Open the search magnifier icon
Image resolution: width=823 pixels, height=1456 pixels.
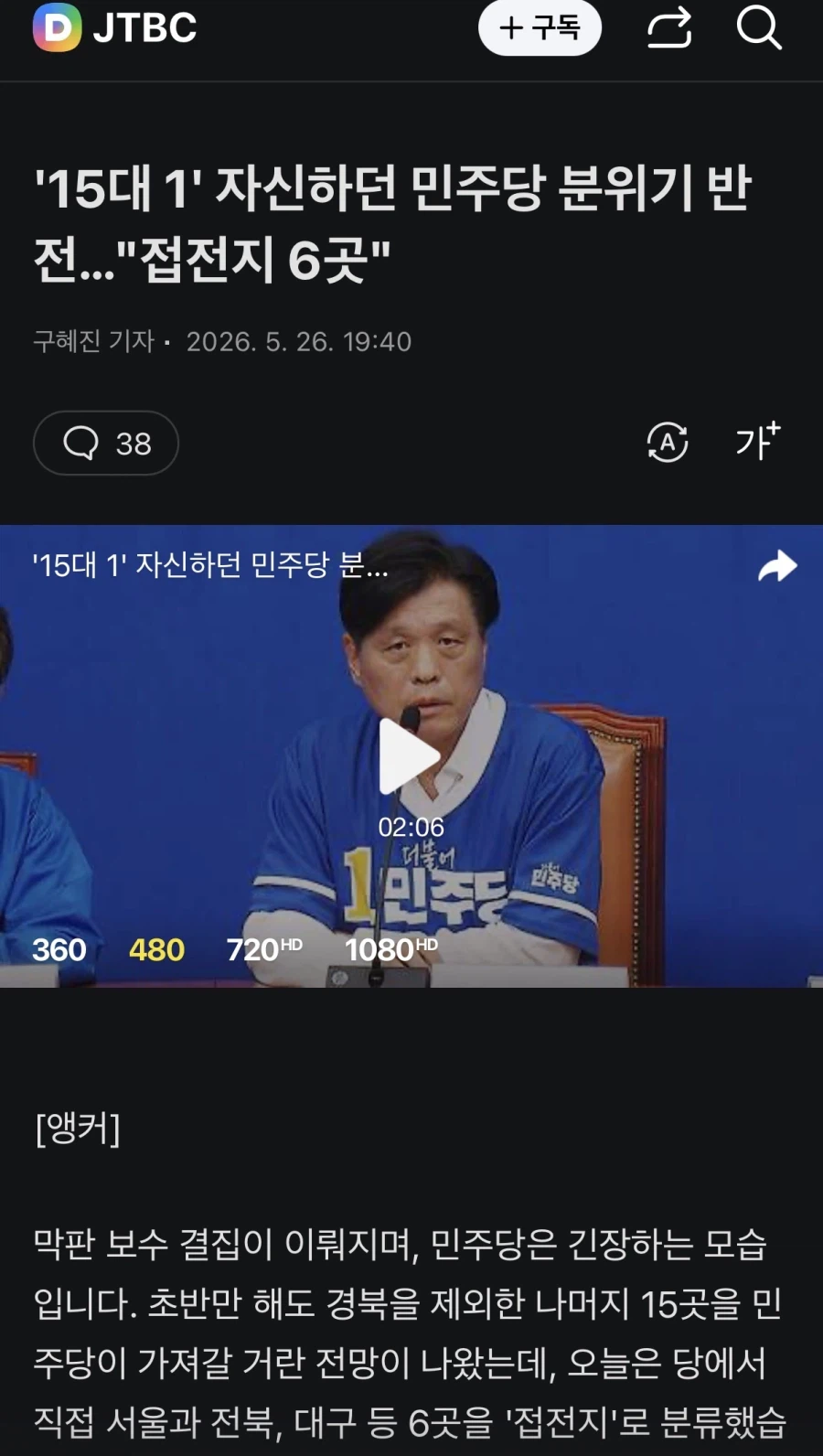pyautogui.click(x=759, y=27)
